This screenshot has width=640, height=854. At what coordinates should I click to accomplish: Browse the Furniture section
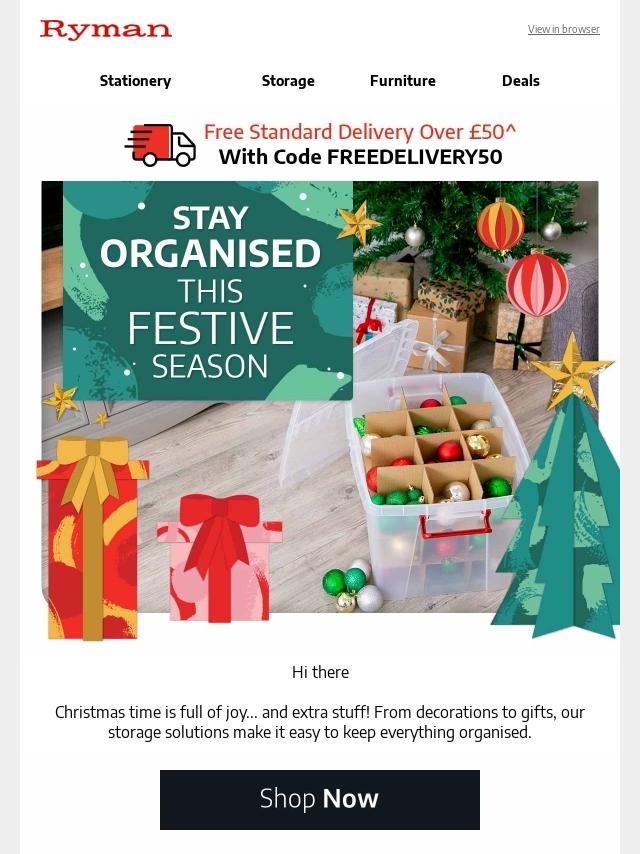[x=402, y=81]
